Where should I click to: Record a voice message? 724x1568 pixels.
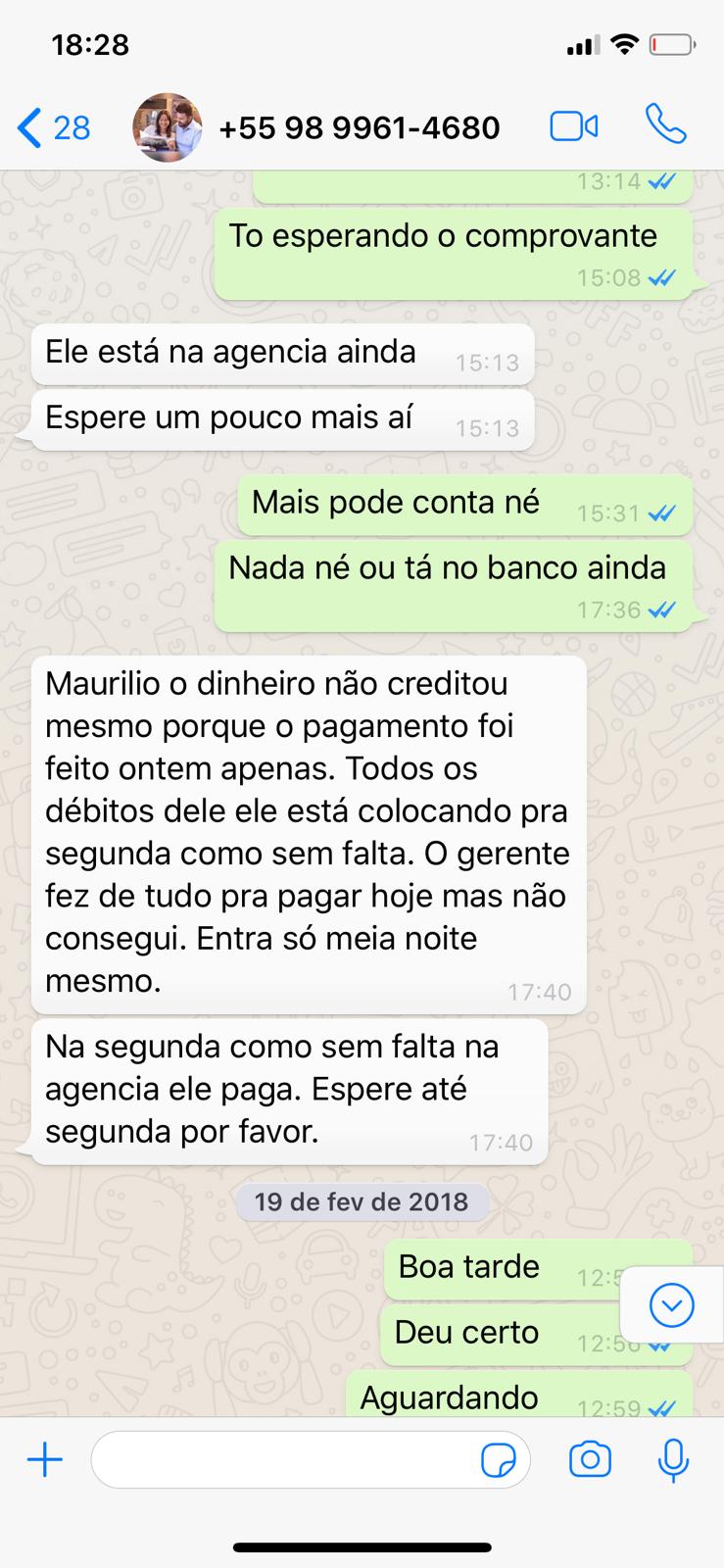(x=672, y=1460)
